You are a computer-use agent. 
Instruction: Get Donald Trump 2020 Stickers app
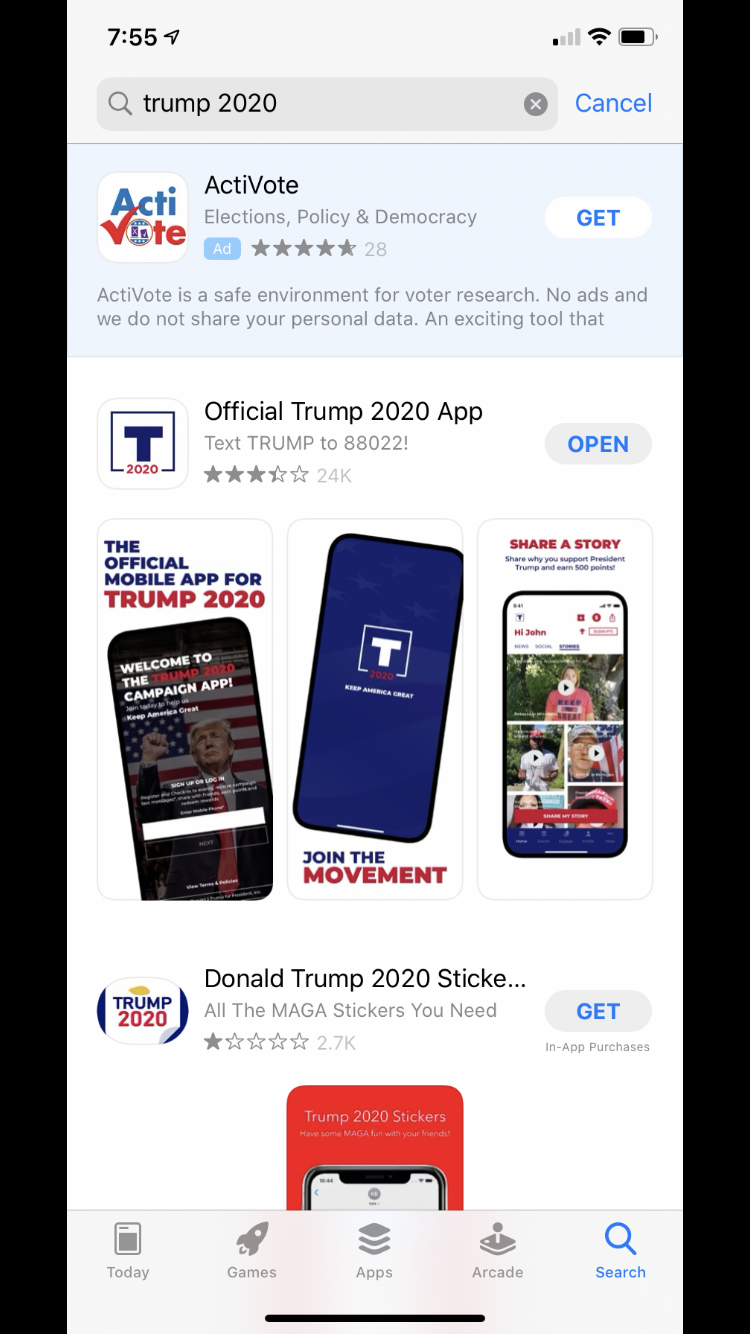[x=598, y=1011]
